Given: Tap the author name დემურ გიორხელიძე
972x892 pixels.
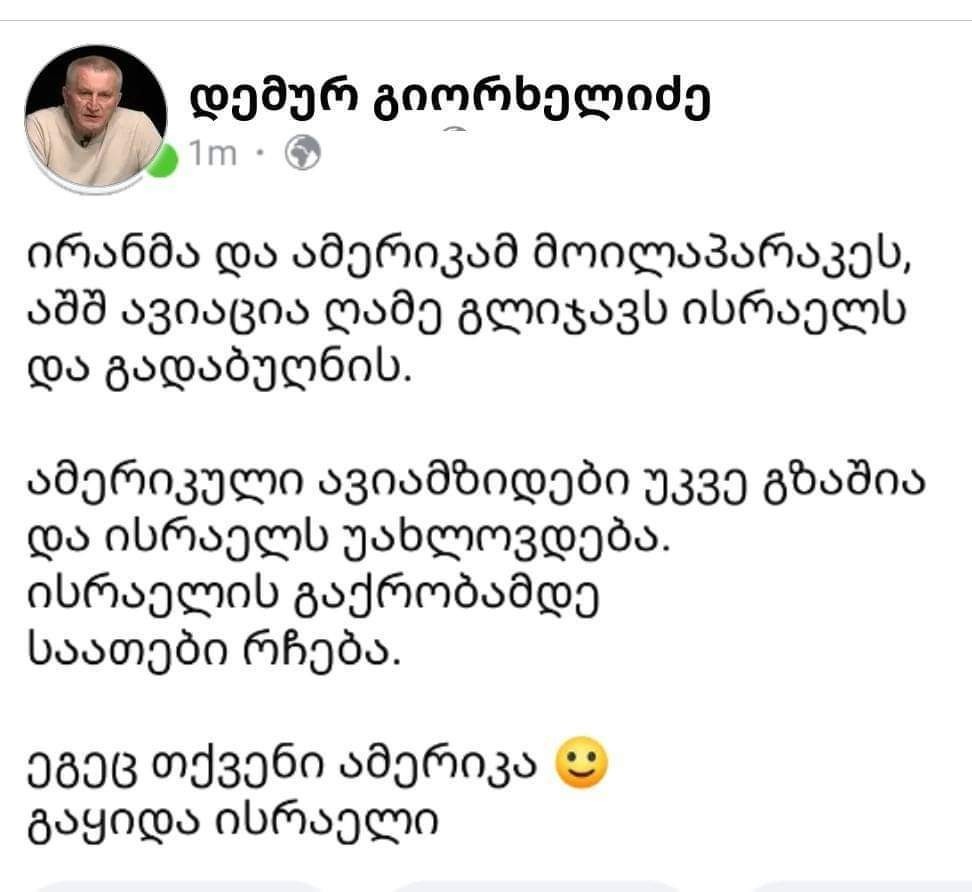Looking at the screenshot, I should [450, 100].
